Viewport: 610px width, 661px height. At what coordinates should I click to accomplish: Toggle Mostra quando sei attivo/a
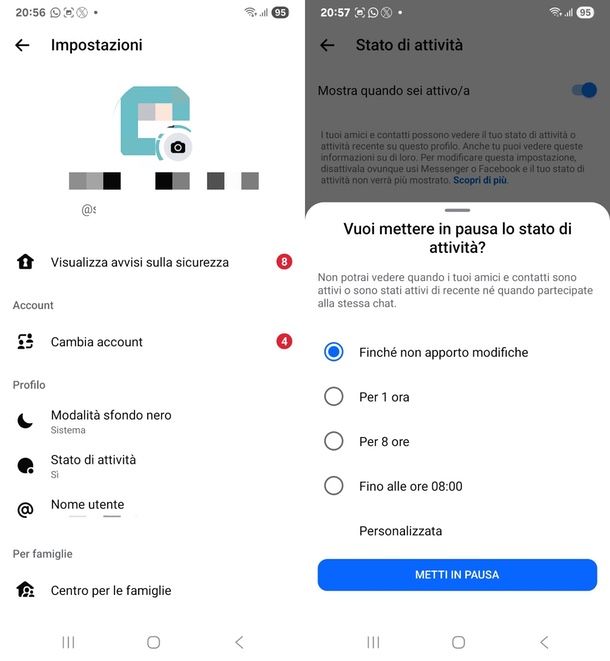click(x=583, y=91)
